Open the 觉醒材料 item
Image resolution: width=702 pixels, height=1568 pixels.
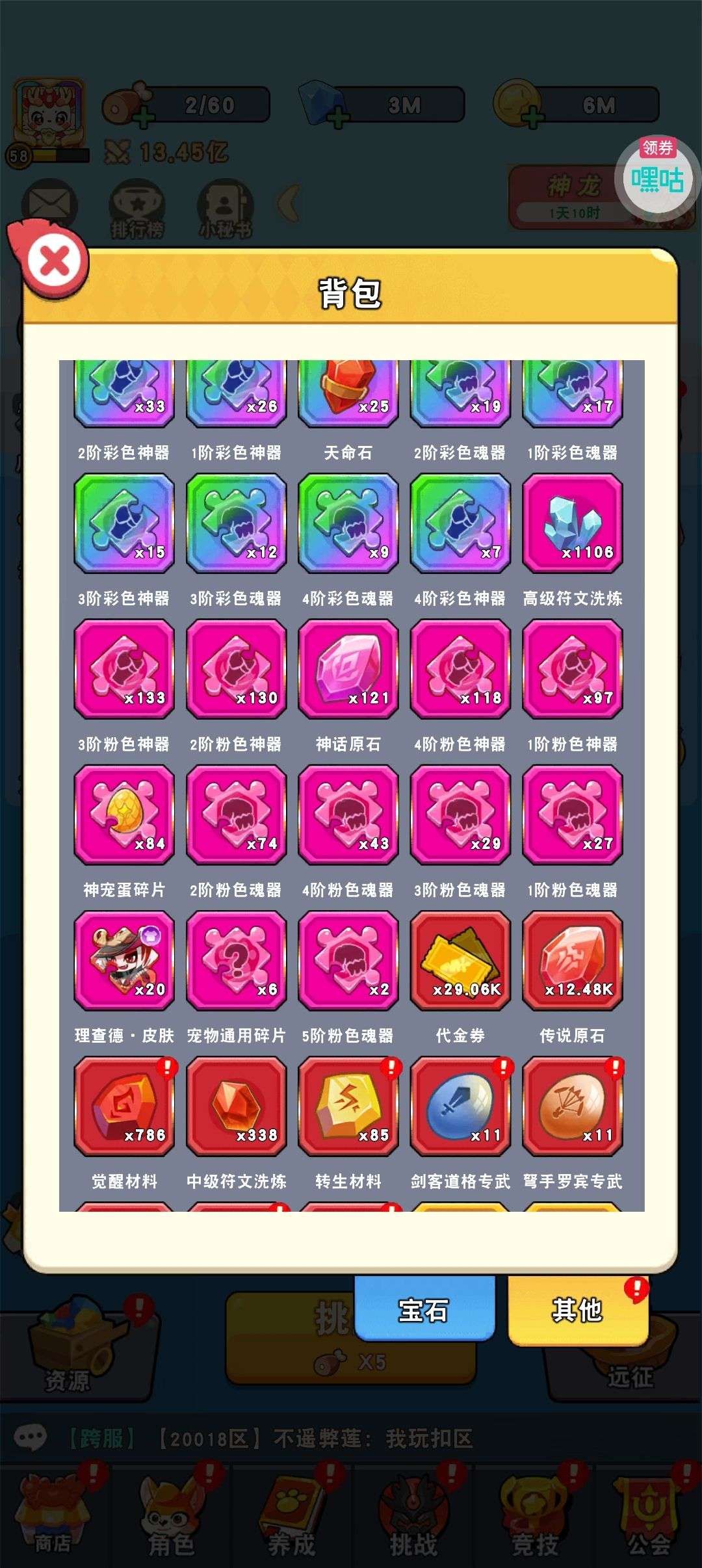point(124,1106)
